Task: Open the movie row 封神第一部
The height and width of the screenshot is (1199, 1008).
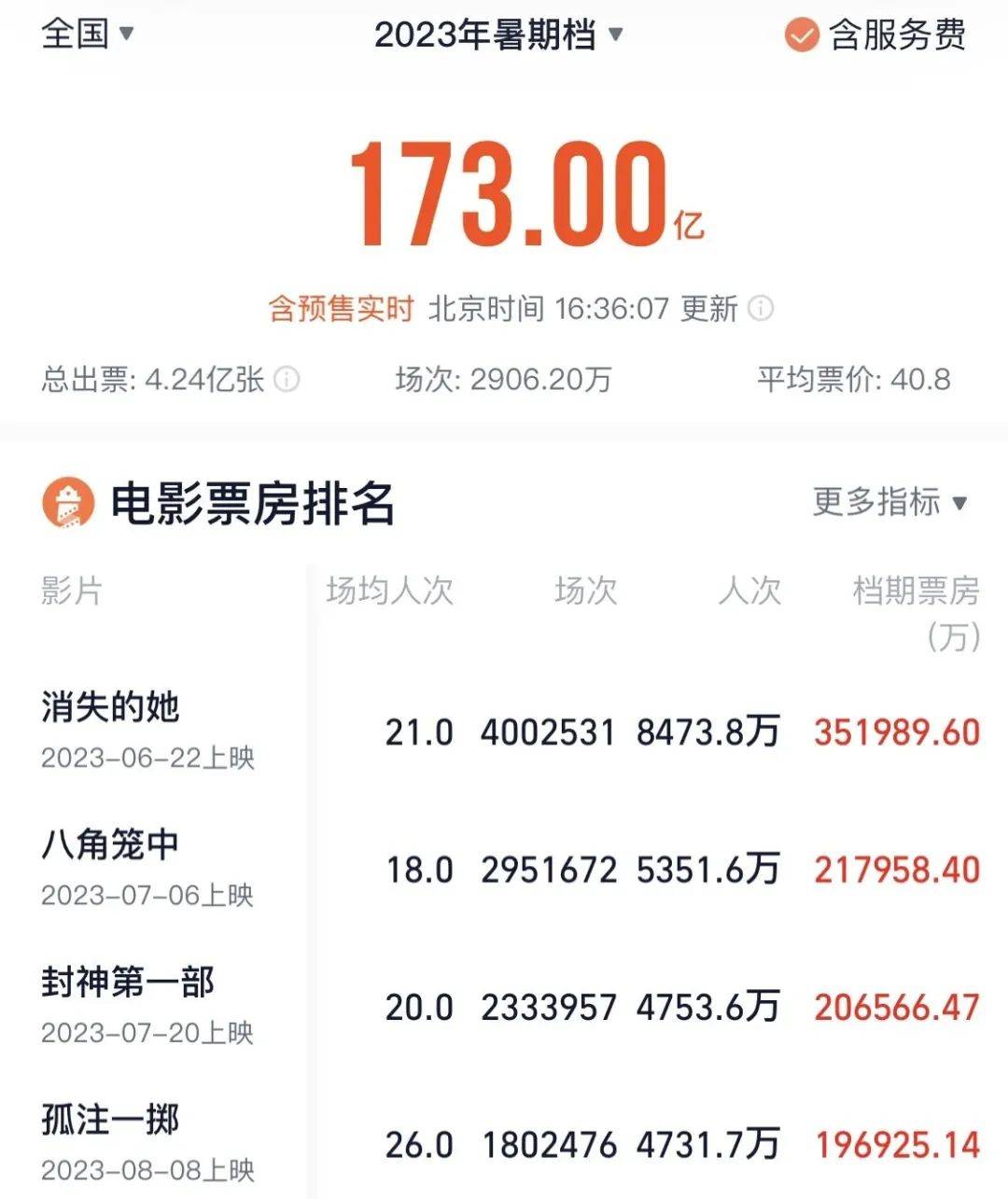Action: coord(128,983)
